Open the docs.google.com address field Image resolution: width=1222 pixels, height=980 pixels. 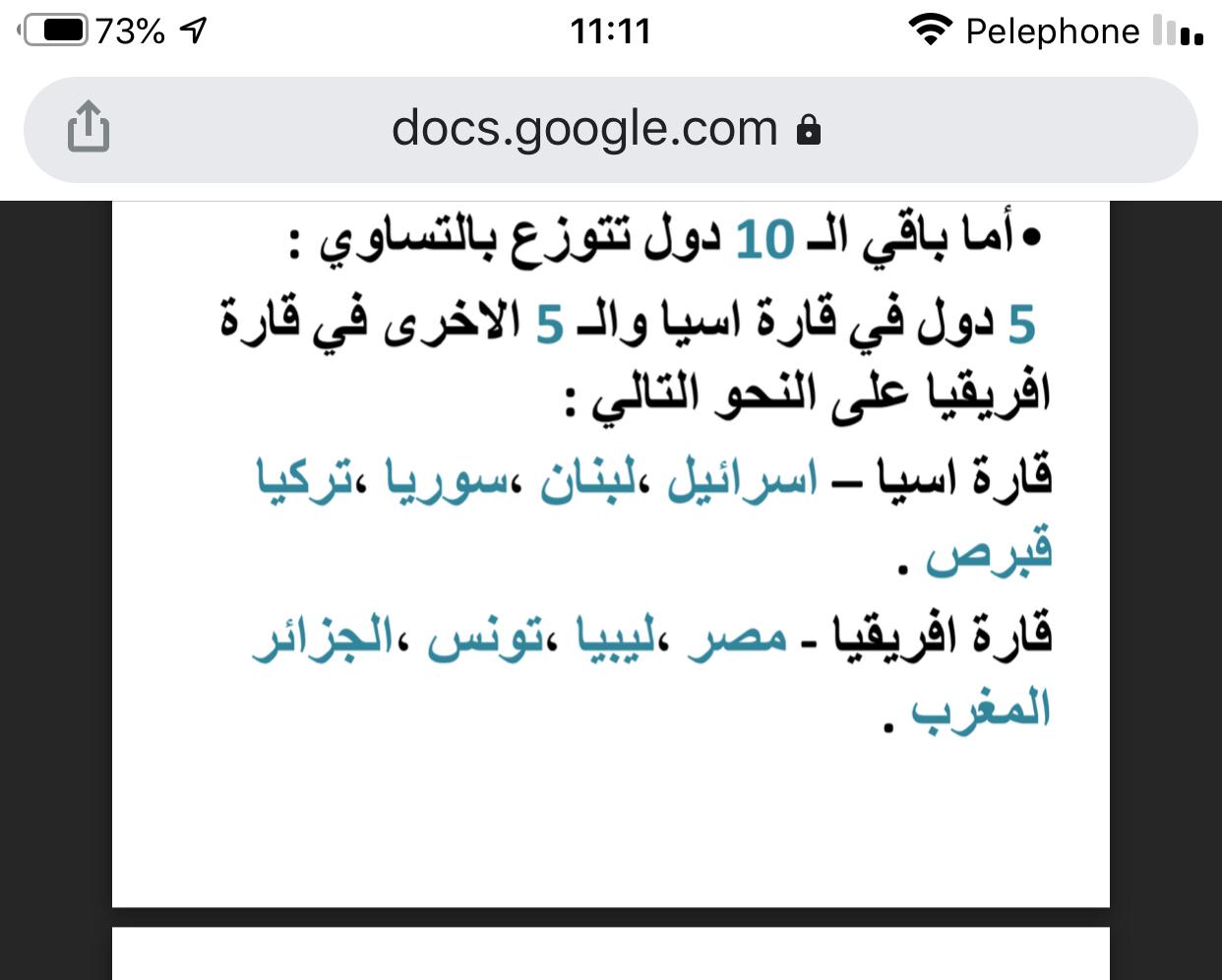[605, 129]
